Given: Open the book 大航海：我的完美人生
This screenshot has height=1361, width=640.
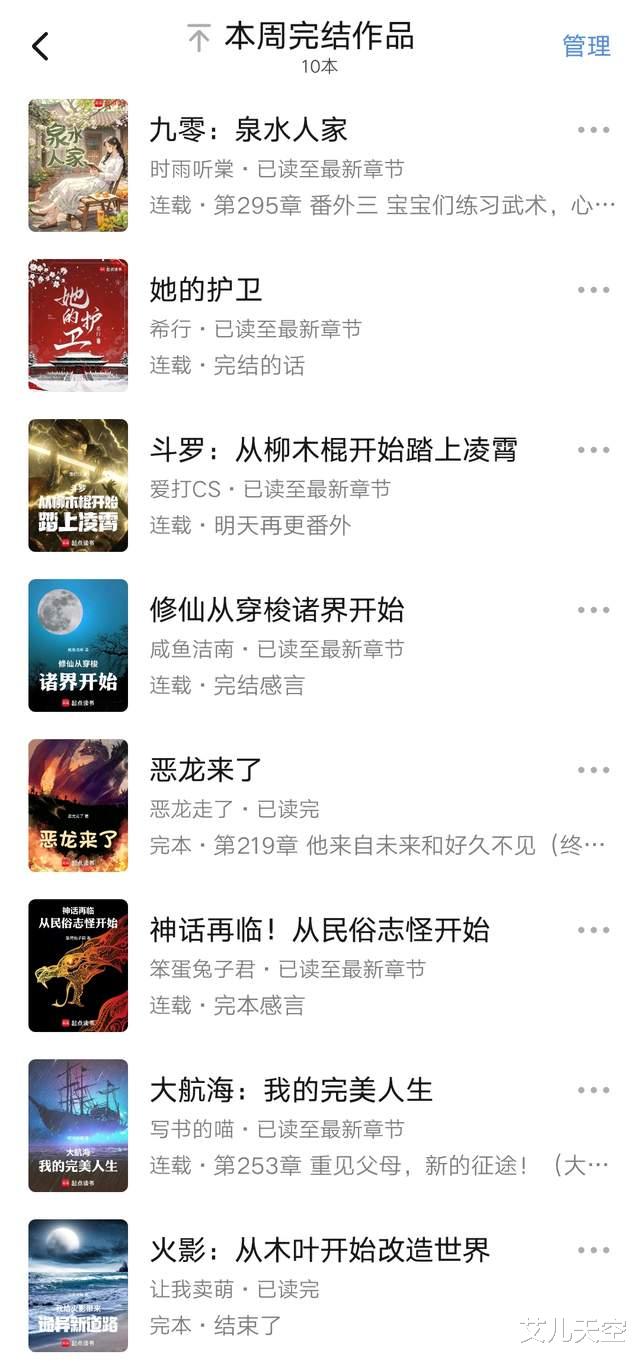Looking at the screenshot, I should coord(291,1090).
